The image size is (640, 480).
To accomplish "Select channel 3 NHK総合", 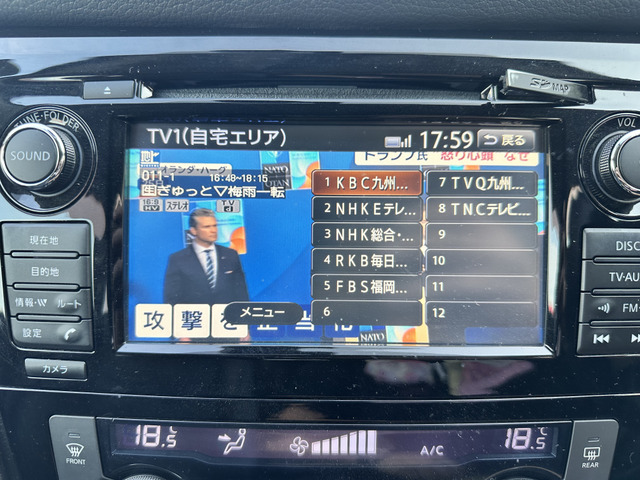I will tap(367, 236).
